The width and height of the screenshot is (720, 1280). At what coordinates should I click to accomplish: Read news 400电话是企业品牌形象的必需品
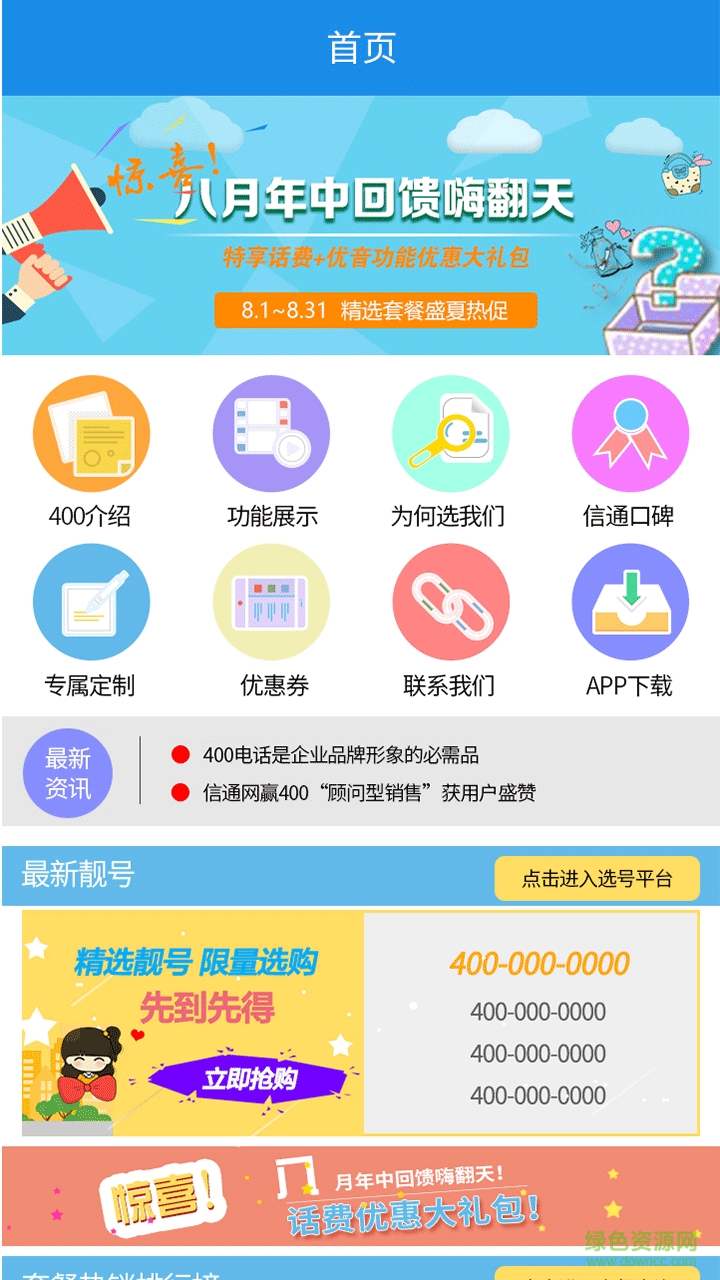click(x=340, y=755)
